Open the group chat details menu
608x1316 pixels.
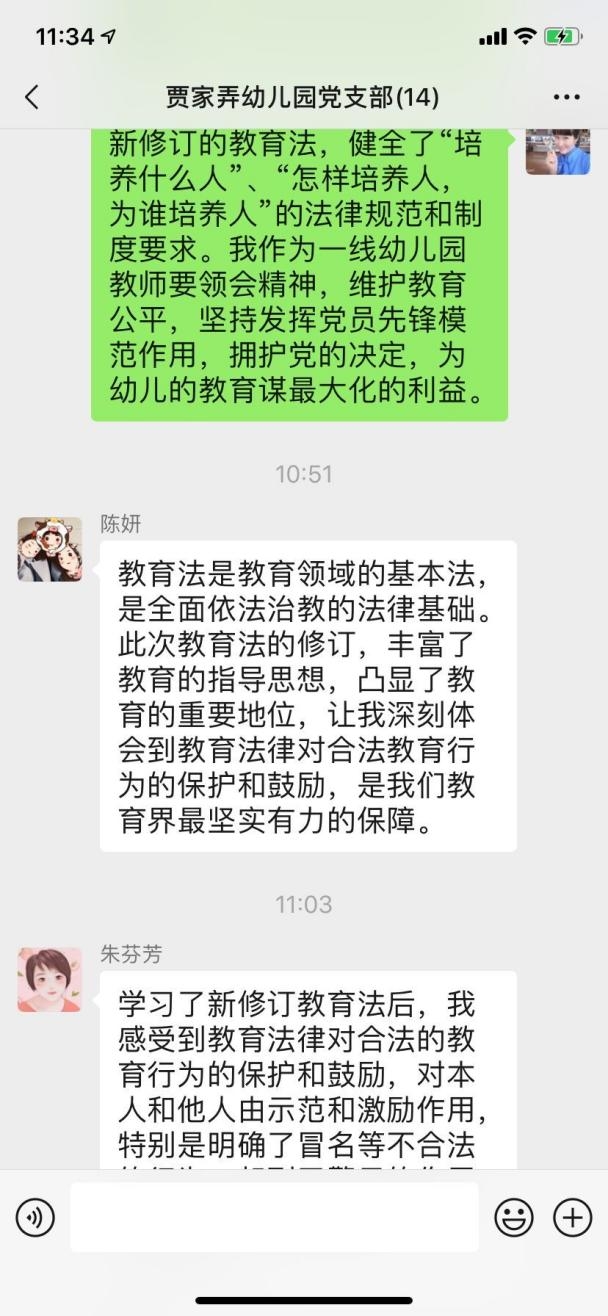(566, 97)
